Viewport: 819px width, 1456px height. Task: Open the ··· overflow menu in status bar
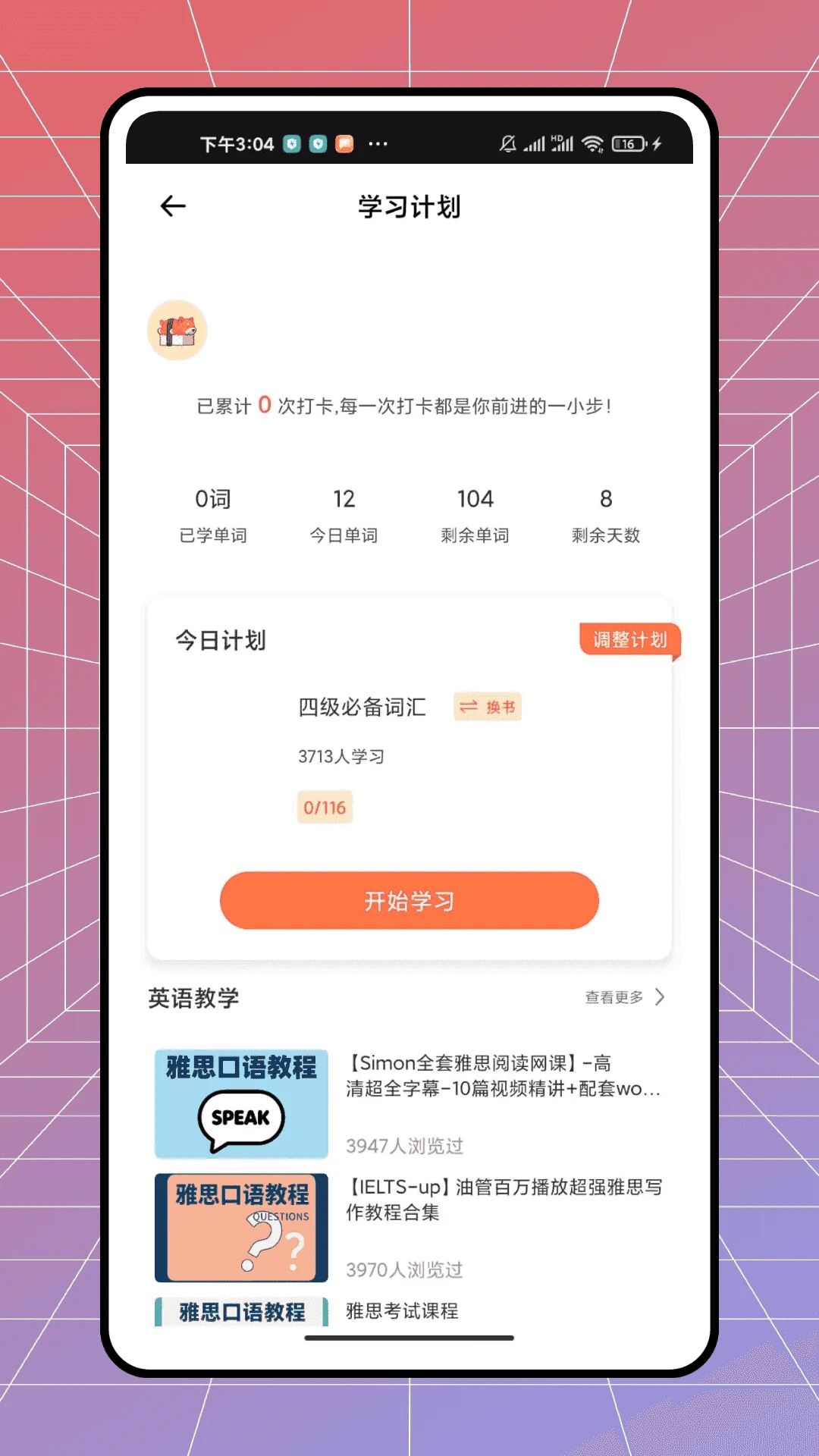378,143
